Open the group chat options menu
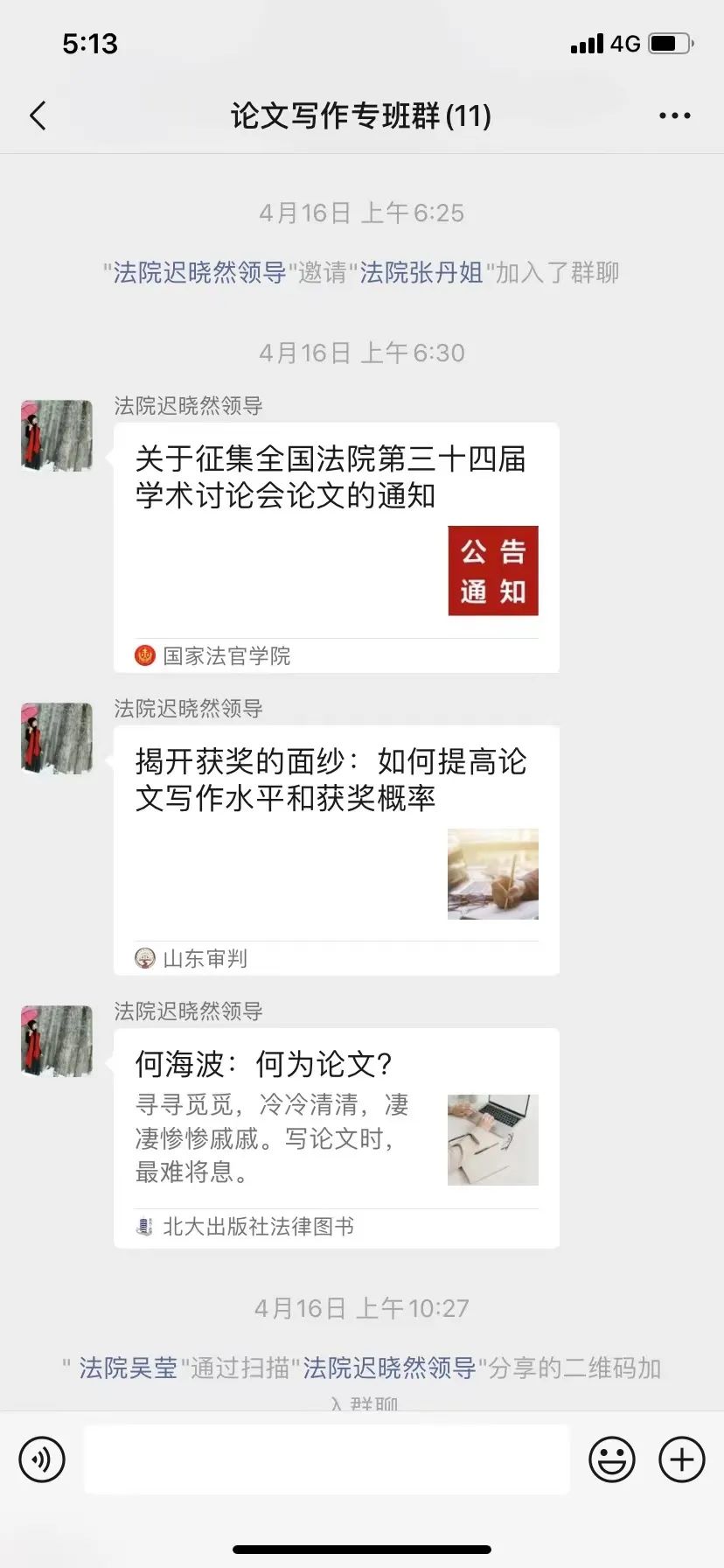This screenshot has height=1568, width=724. 674,115
